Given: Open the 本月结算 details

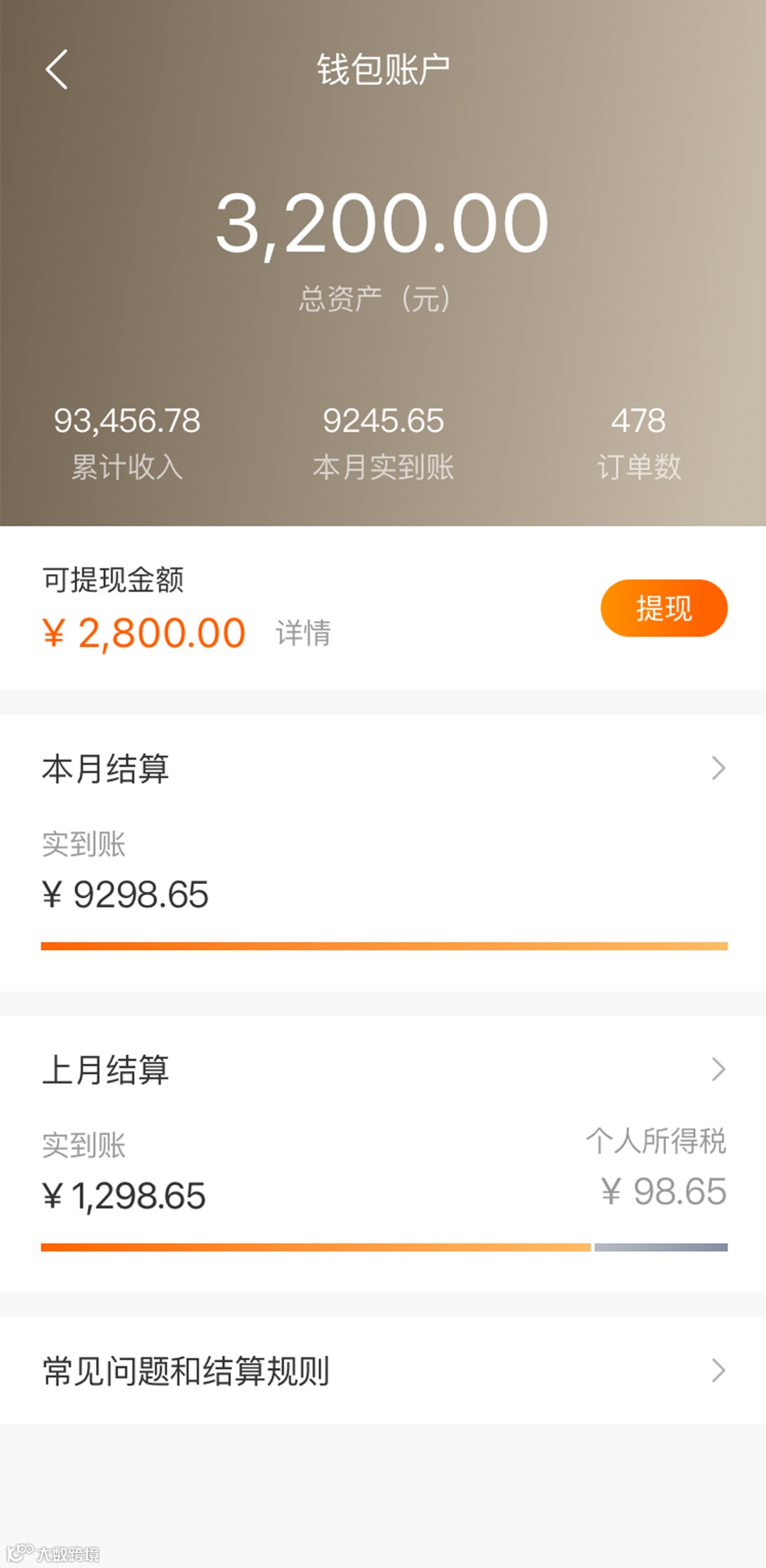Looking at the screenshot, I should pyautogui.click(x=383, y=768).
